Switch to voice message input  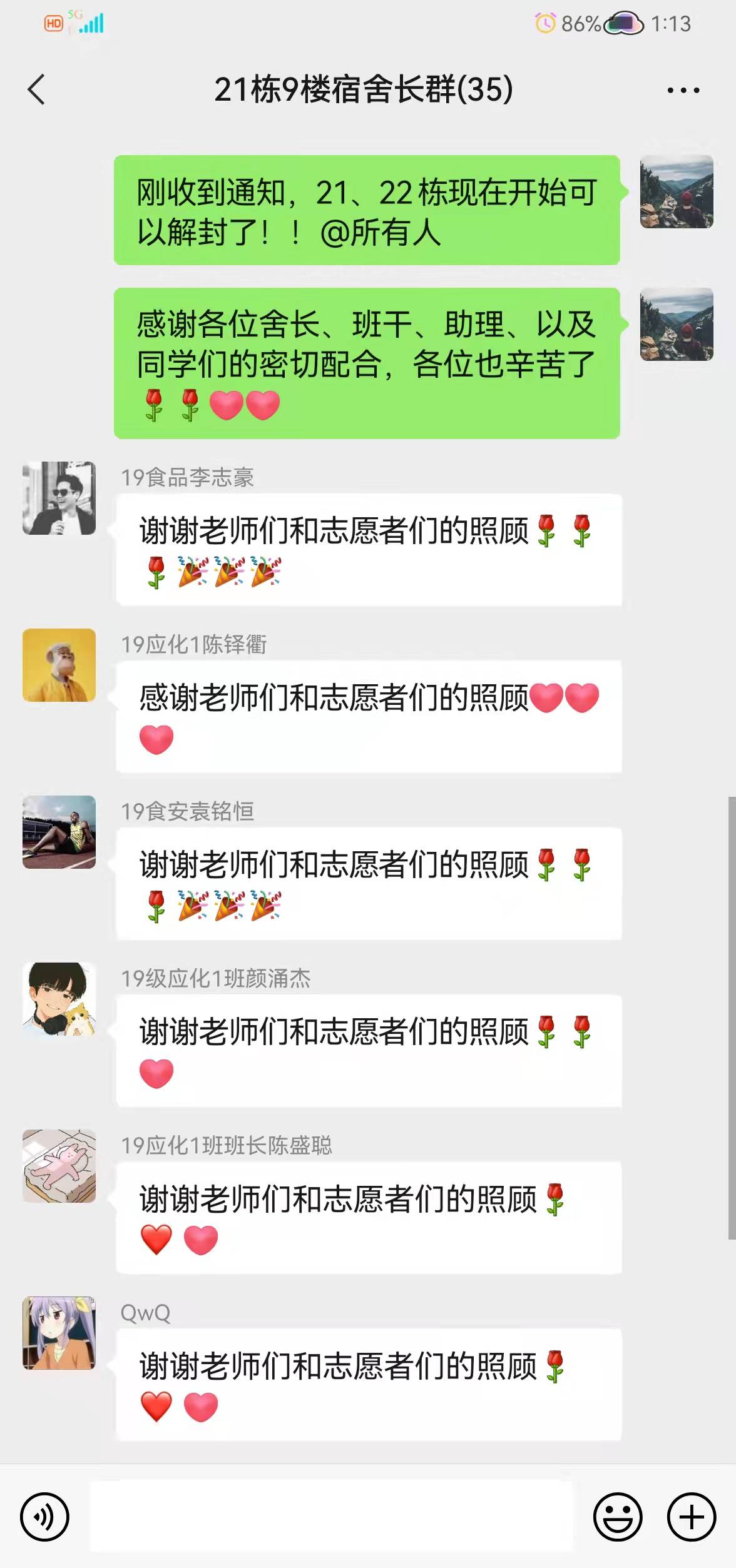44,1517
